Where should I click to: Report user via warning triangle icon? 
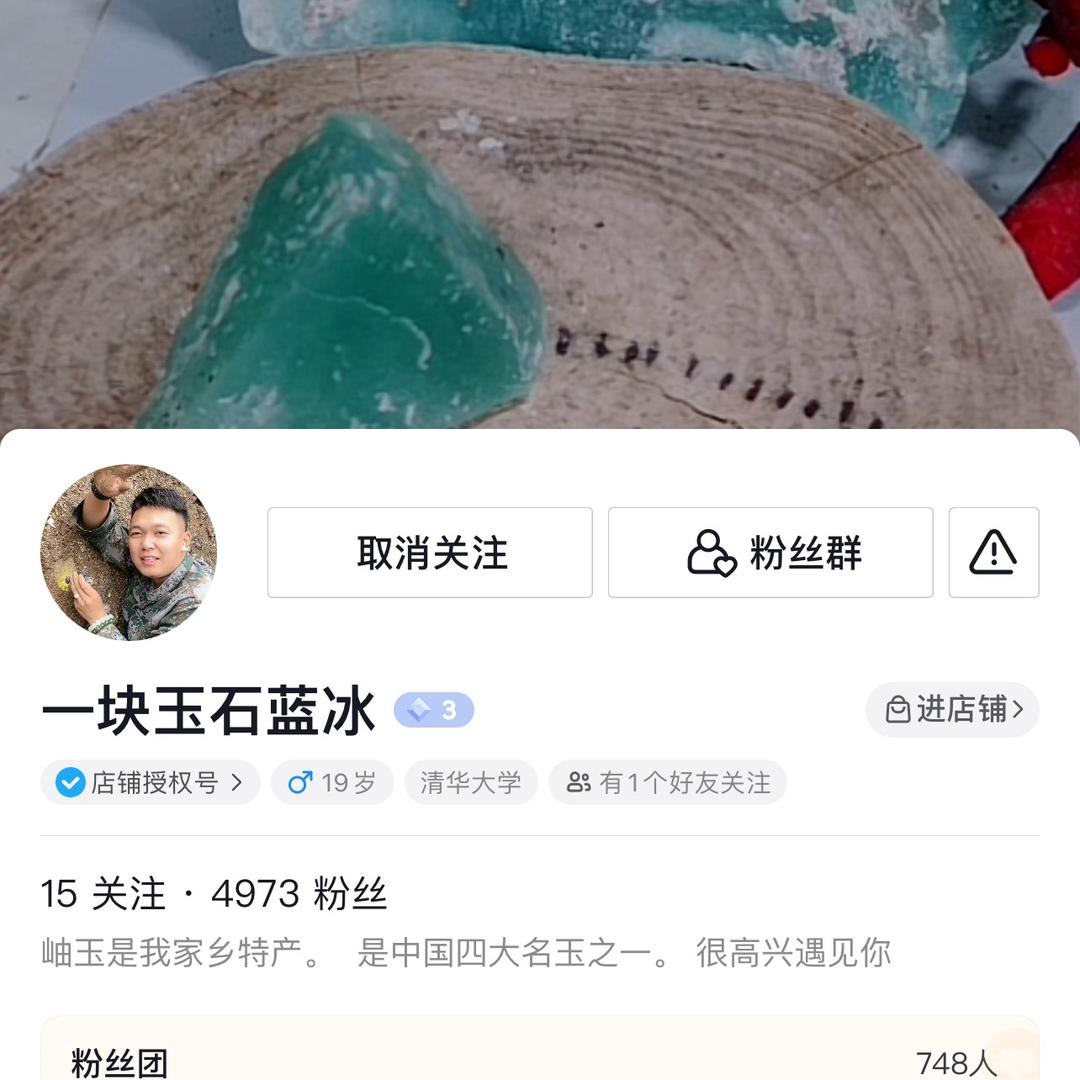(x=993, y=552)
